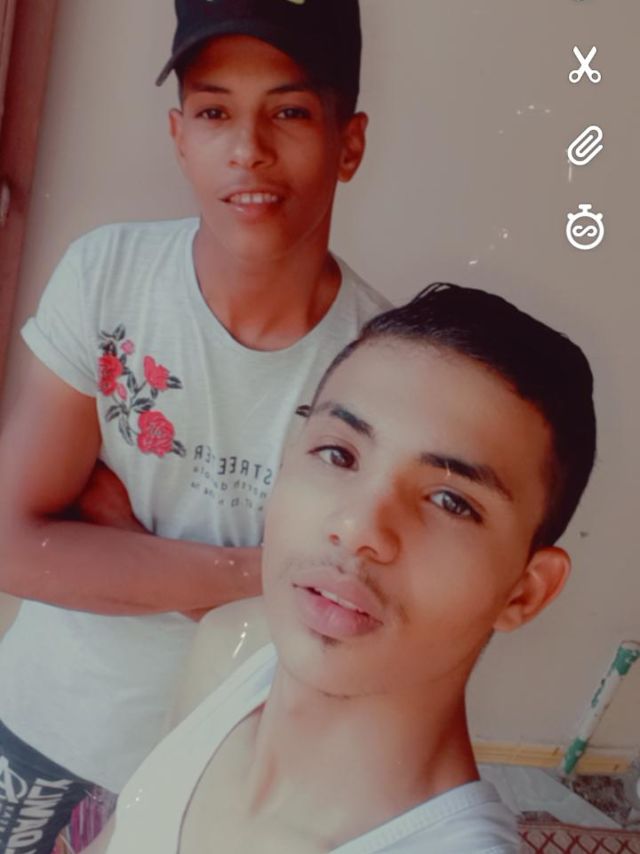
Task: Set the snap timer duration
Action: [585, 227]
